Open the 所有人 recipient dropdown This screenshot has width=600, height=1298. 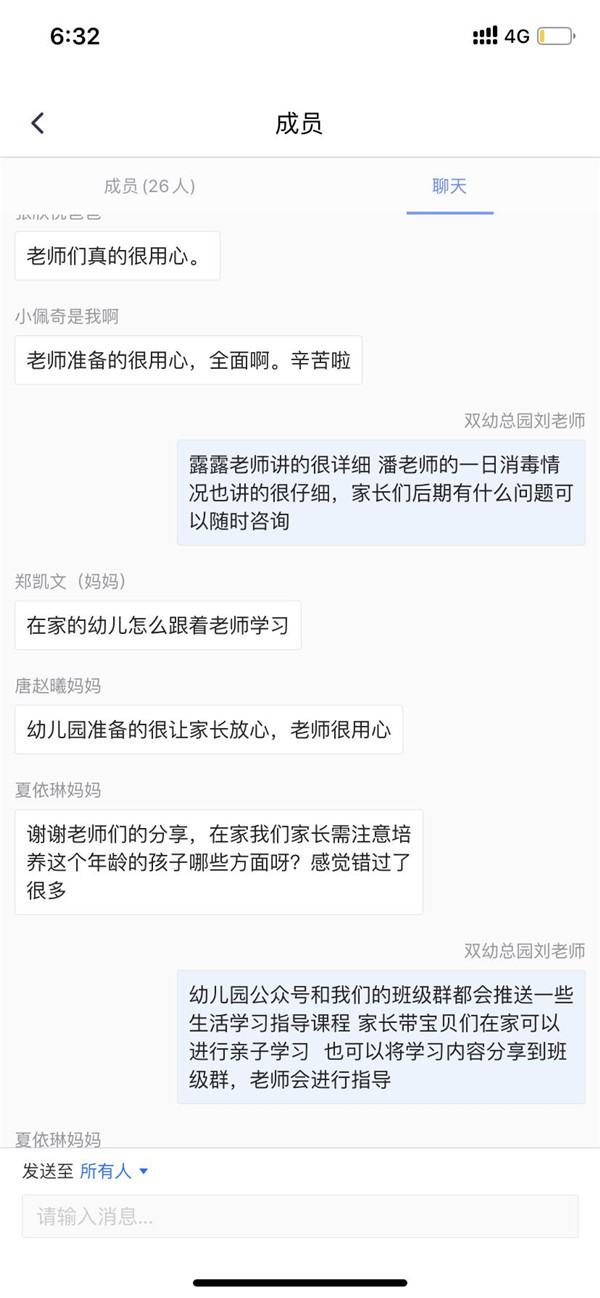coord(114,1171)
